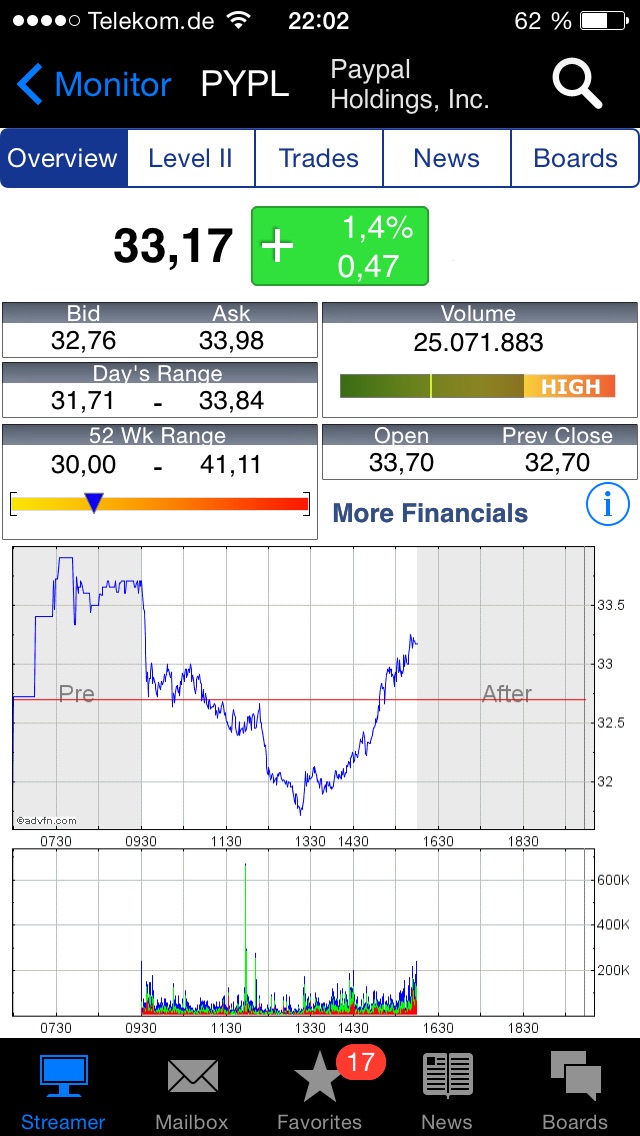Switch to the Boards top tab
Screen dimensions: 640x1136
click(575, 158)
